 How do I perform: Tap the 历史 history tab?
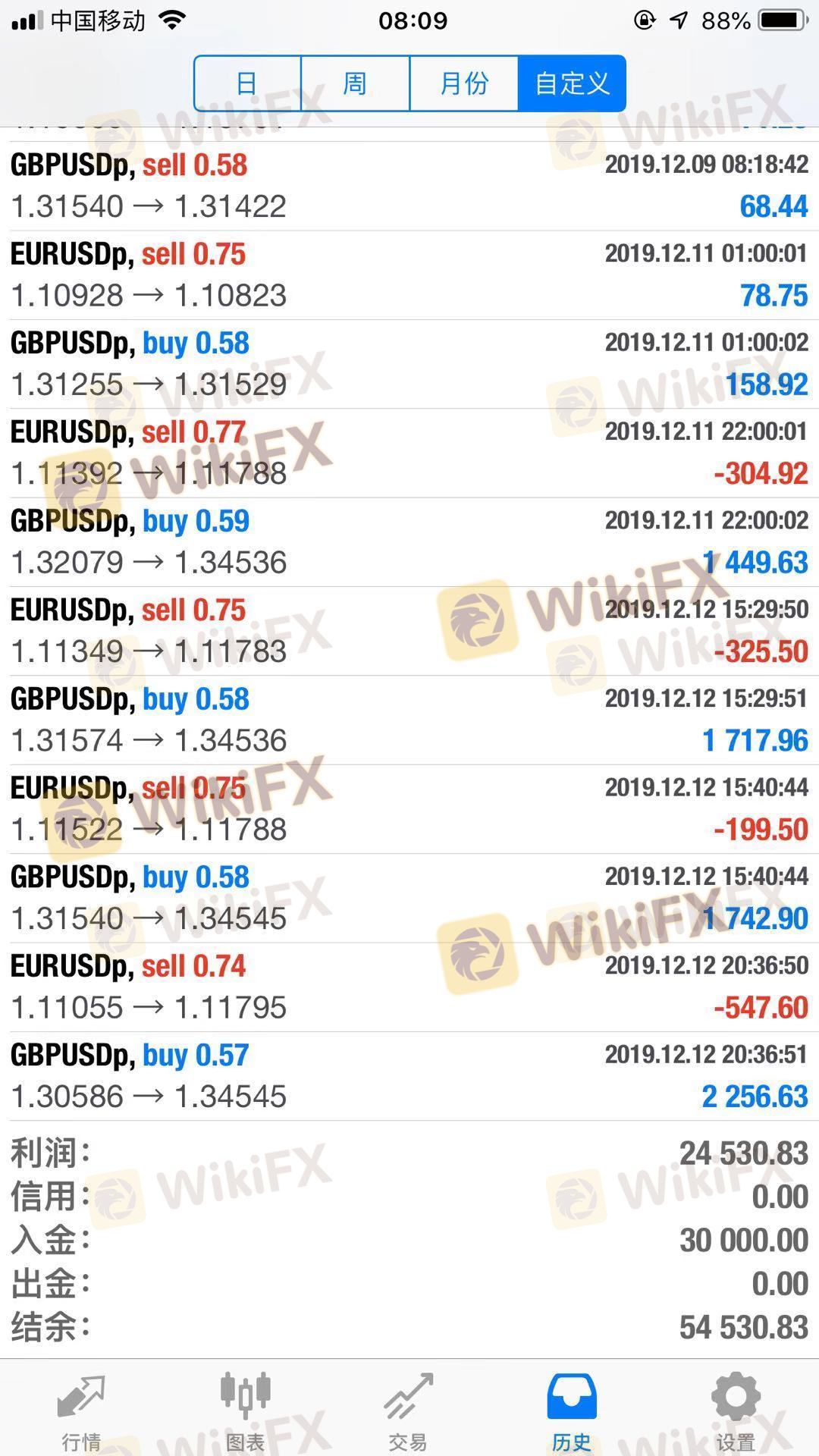click(572, 1410)
